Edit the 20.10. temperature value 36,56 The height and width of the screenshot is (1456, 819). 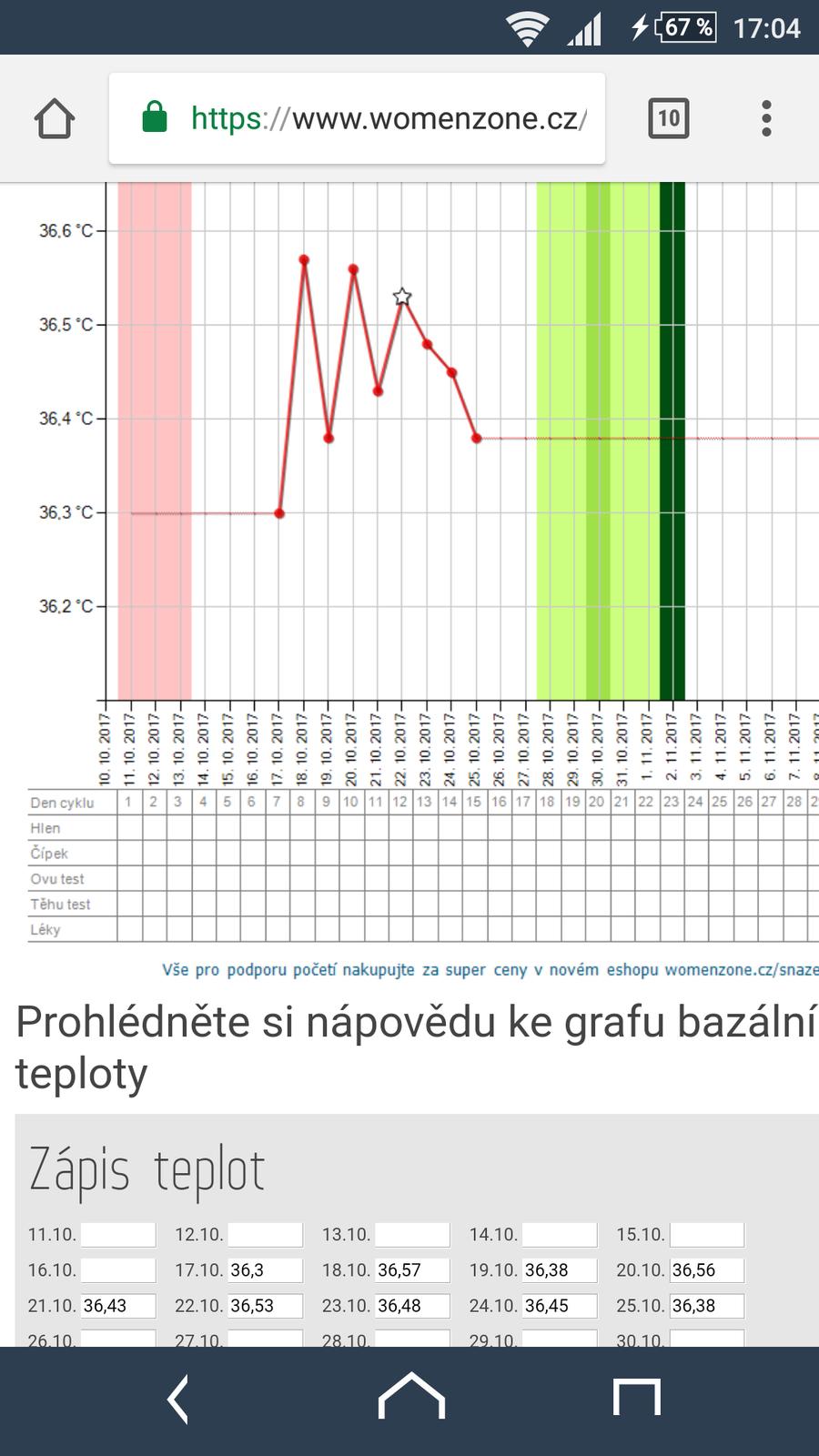coord(706,1270)
